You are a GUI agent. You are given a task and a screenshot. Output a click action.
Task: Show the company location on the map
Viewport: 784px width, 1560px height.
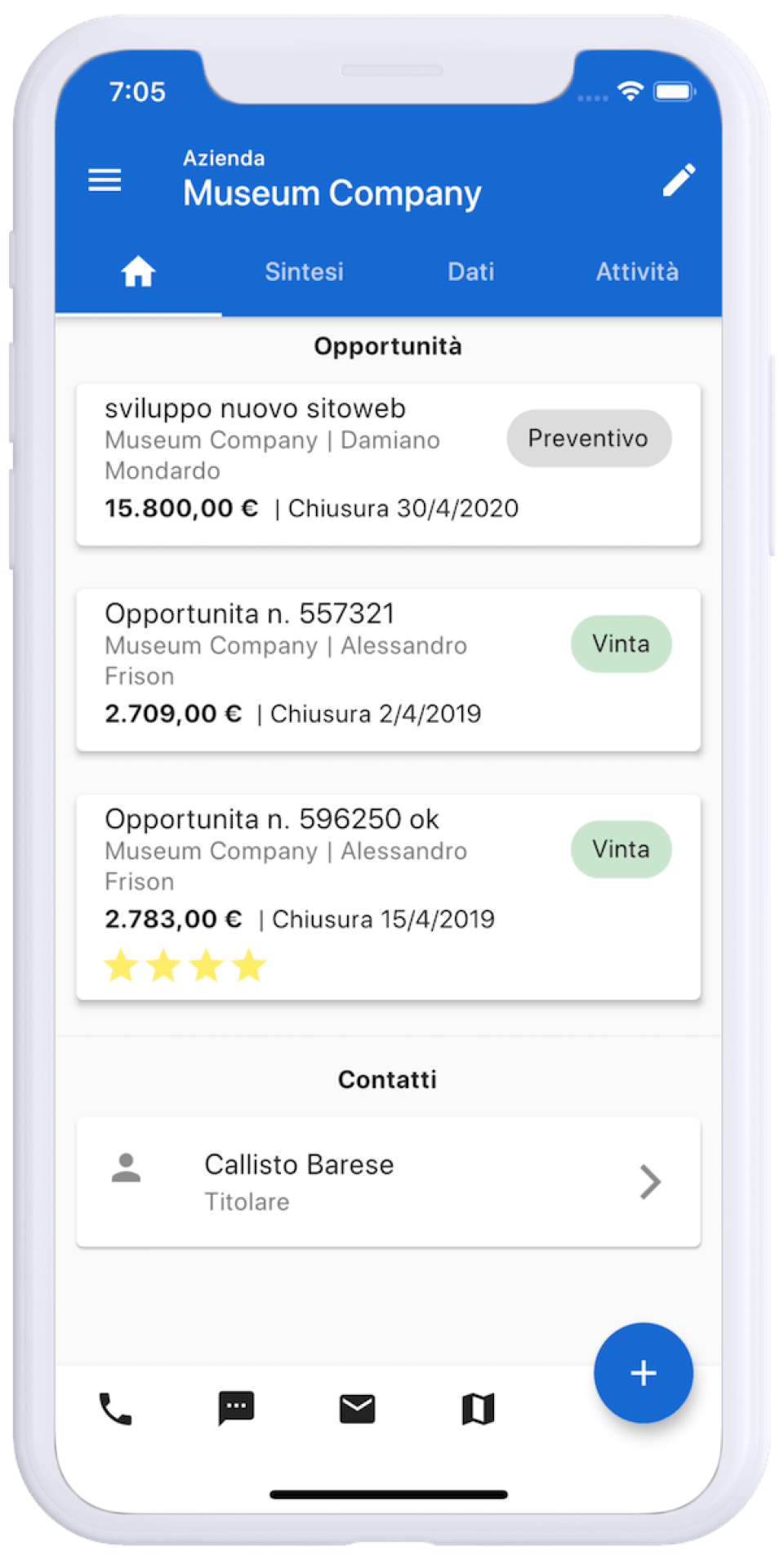(x=478, y=1409)
